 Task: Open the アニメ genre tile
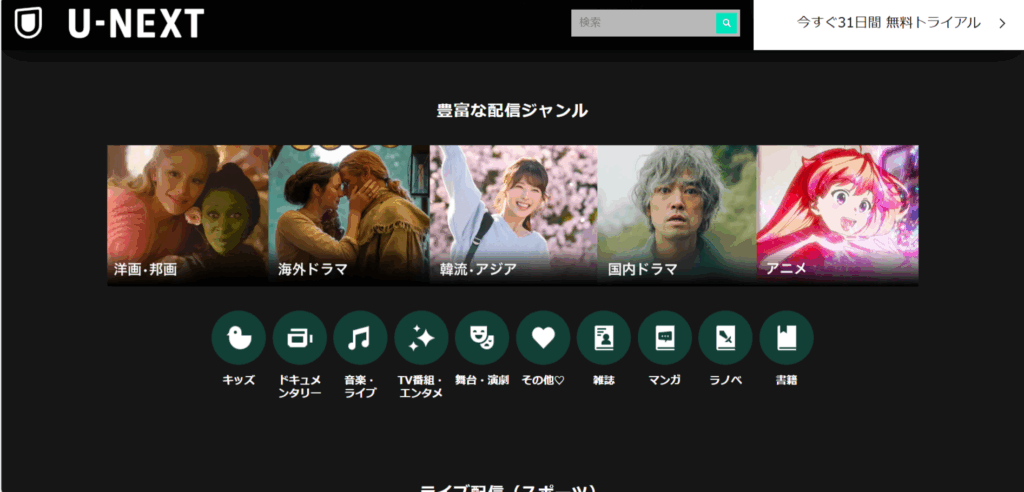point(838,215)
